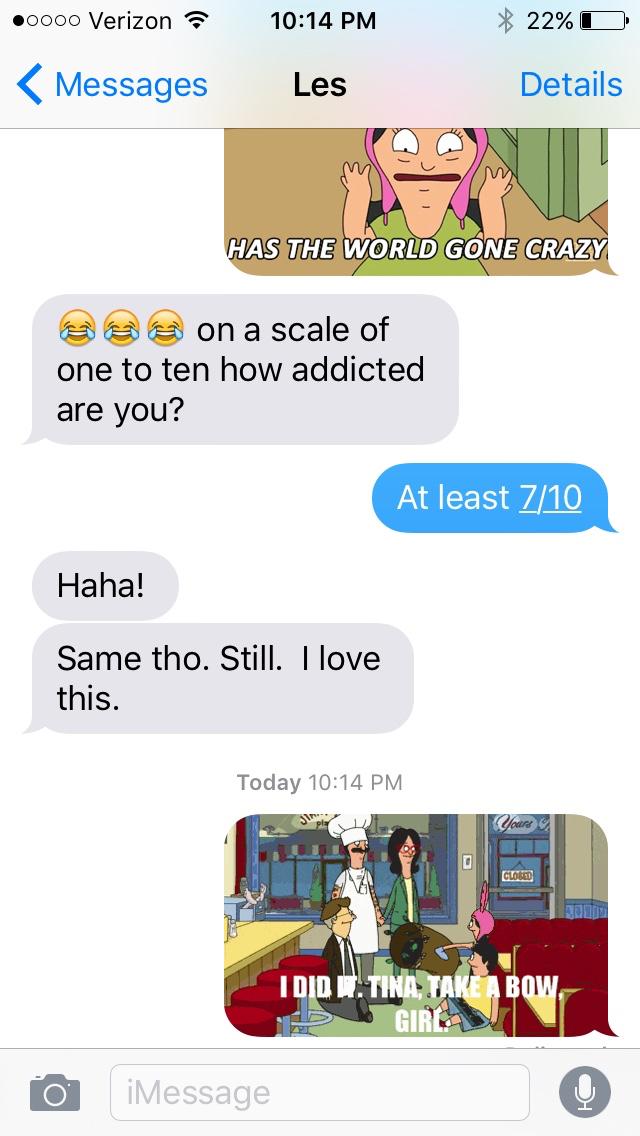640x1136 pixels.
Task: Tap the camera icon to attach photo
Action: tap(54, 1092)
